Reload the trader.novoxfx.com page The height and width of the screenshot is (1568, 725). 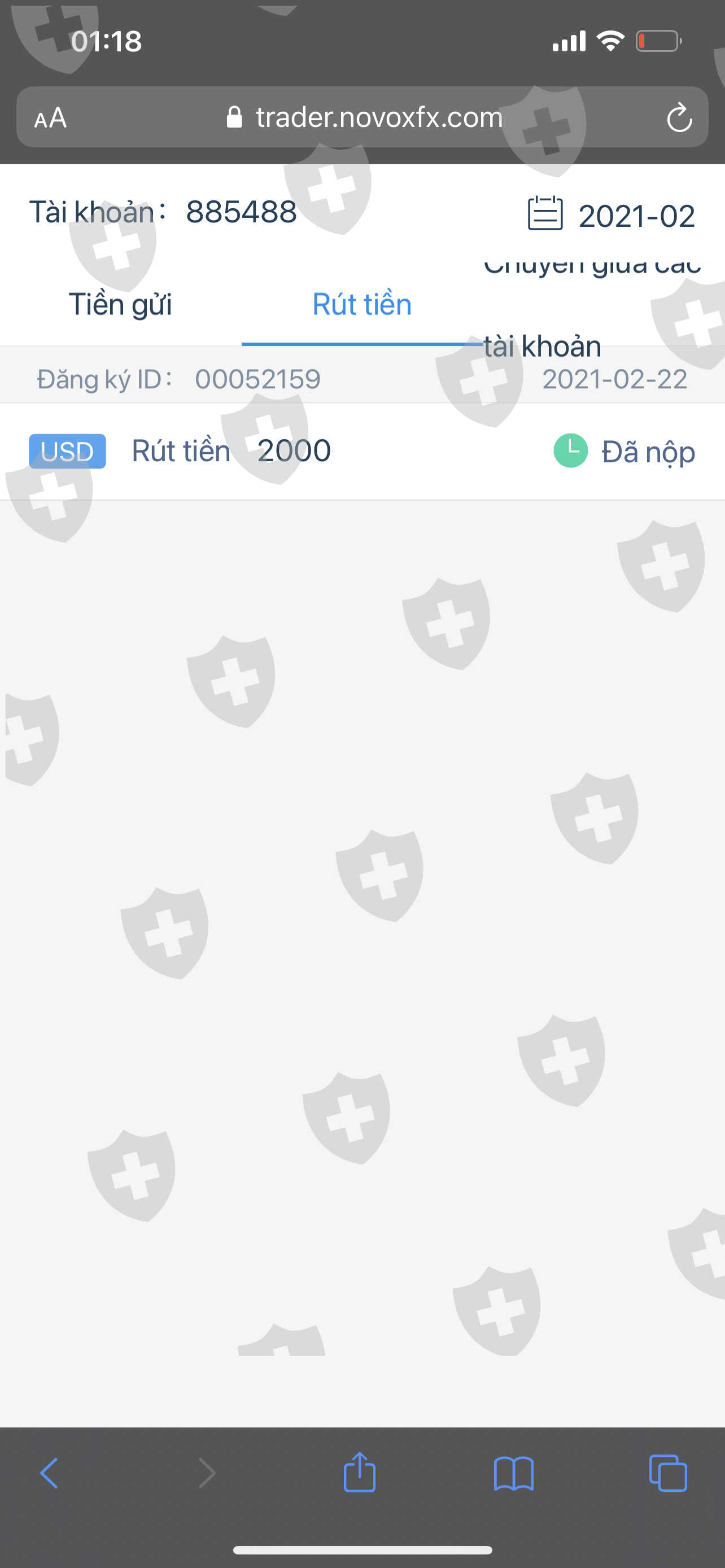click(679, 117)
